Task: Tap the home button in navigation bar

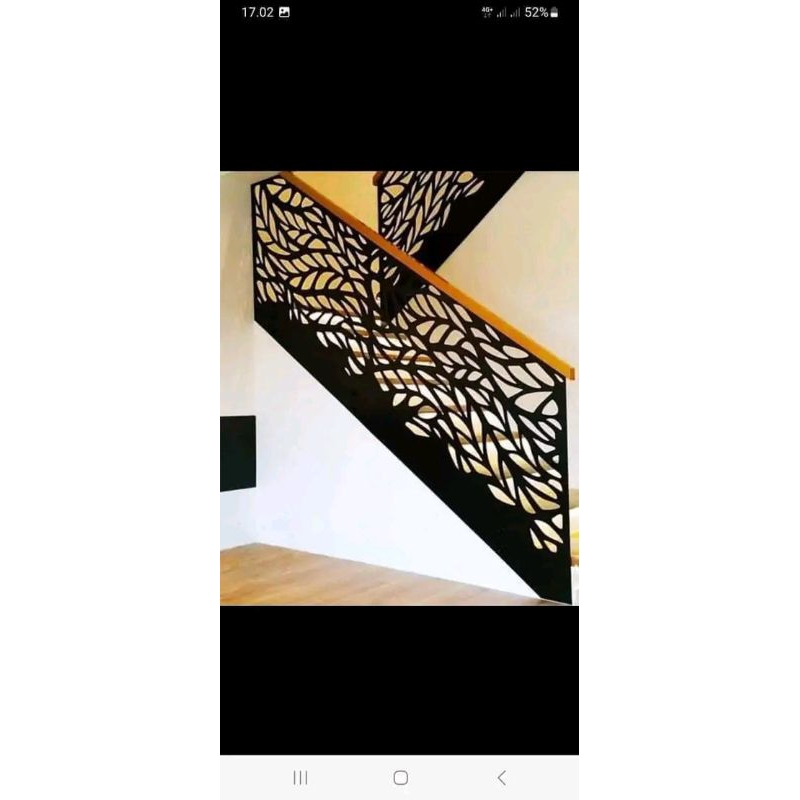Action: (400, 777)
